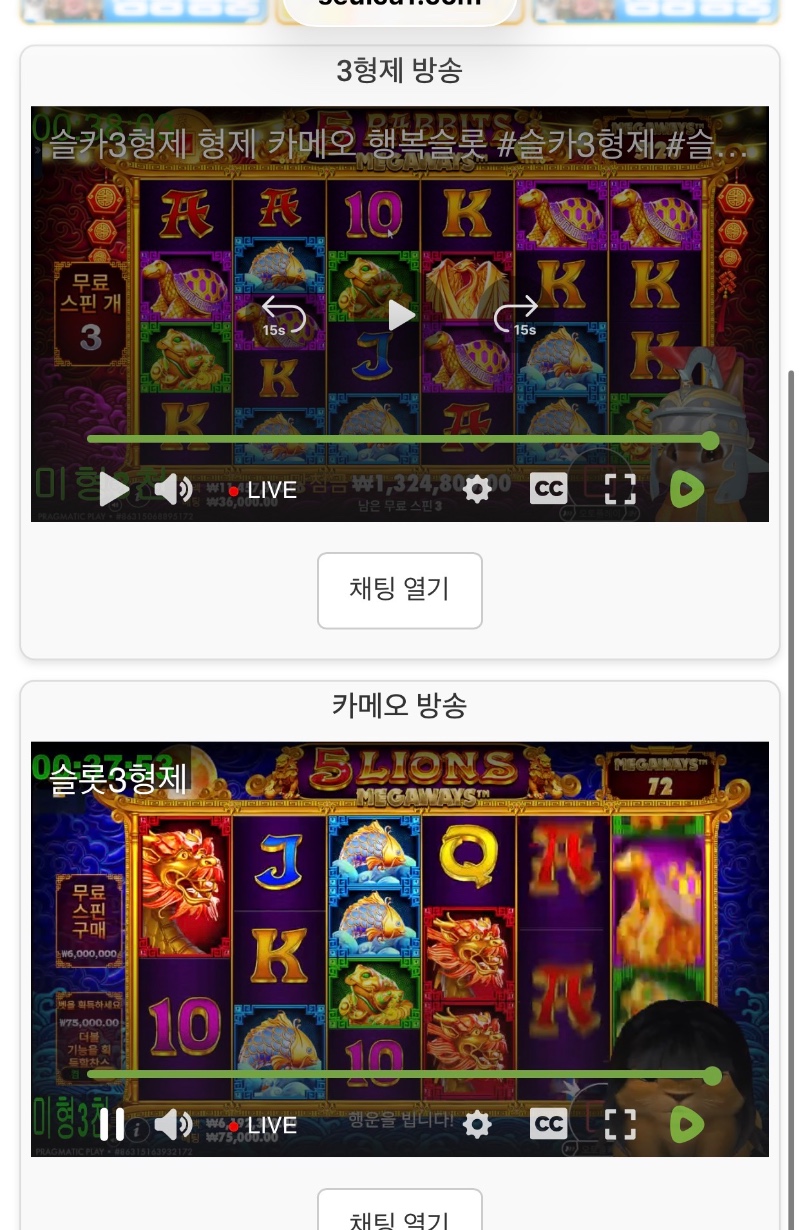The width and height of the screenshot is (800, 1230).
Task: Tap the bottom-bar play button in 3형제 방송 player
Action: pyautogui.click(x=114, y=489)
